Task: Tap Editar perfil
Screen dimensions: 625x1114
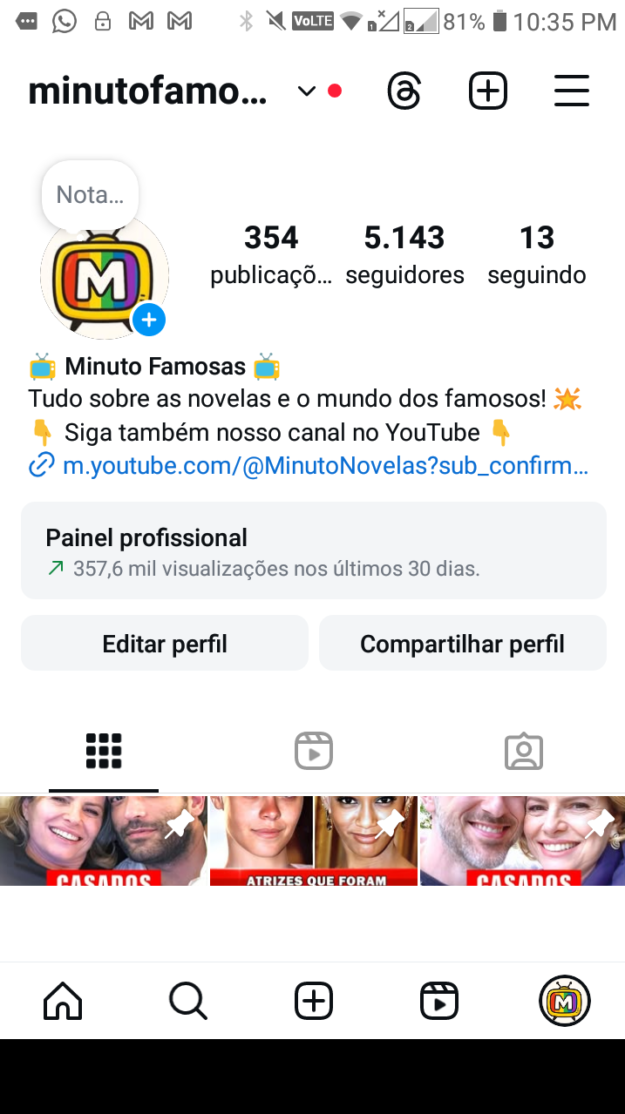Action: click(164, 643)
